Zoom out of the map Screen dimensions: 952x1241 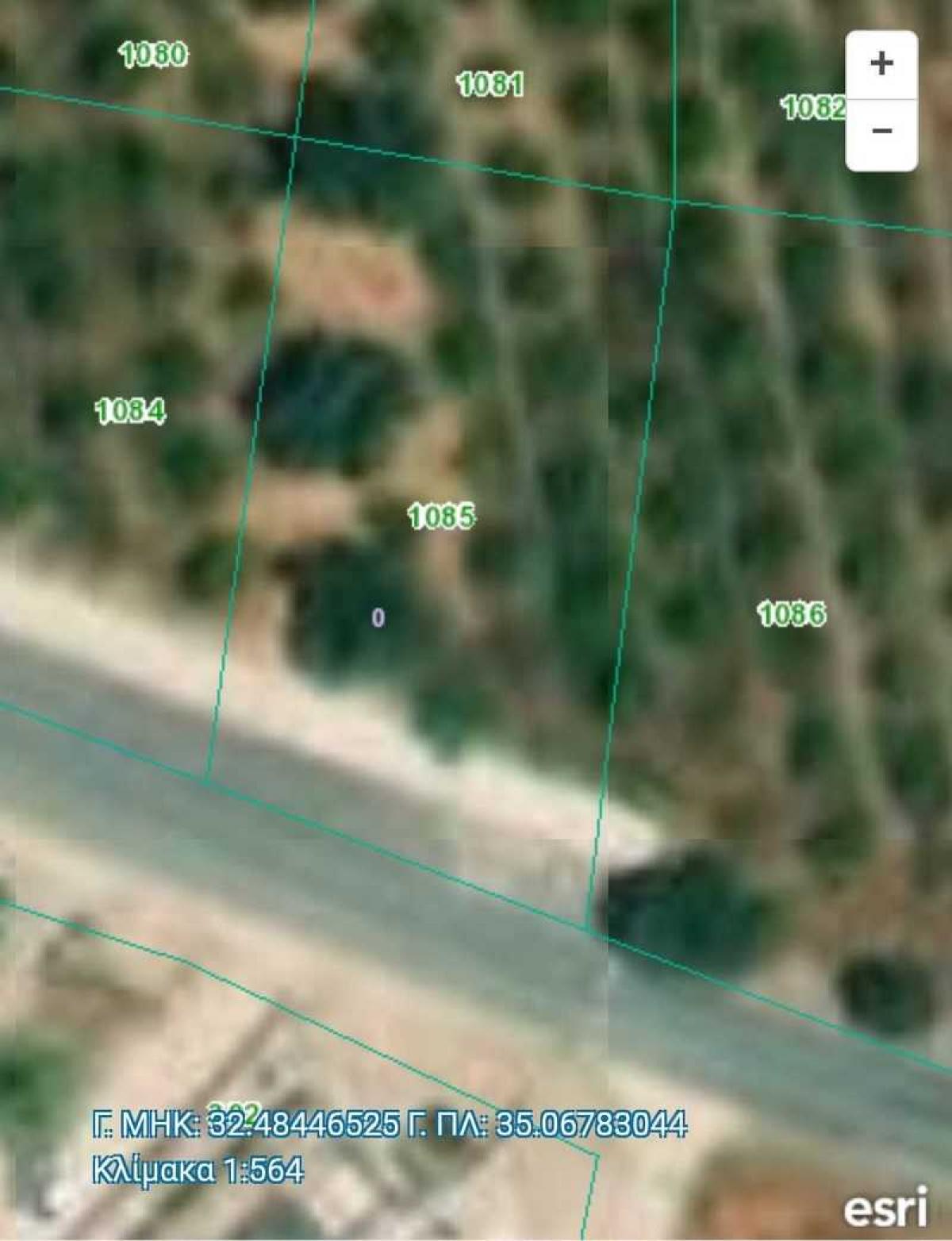881,132
